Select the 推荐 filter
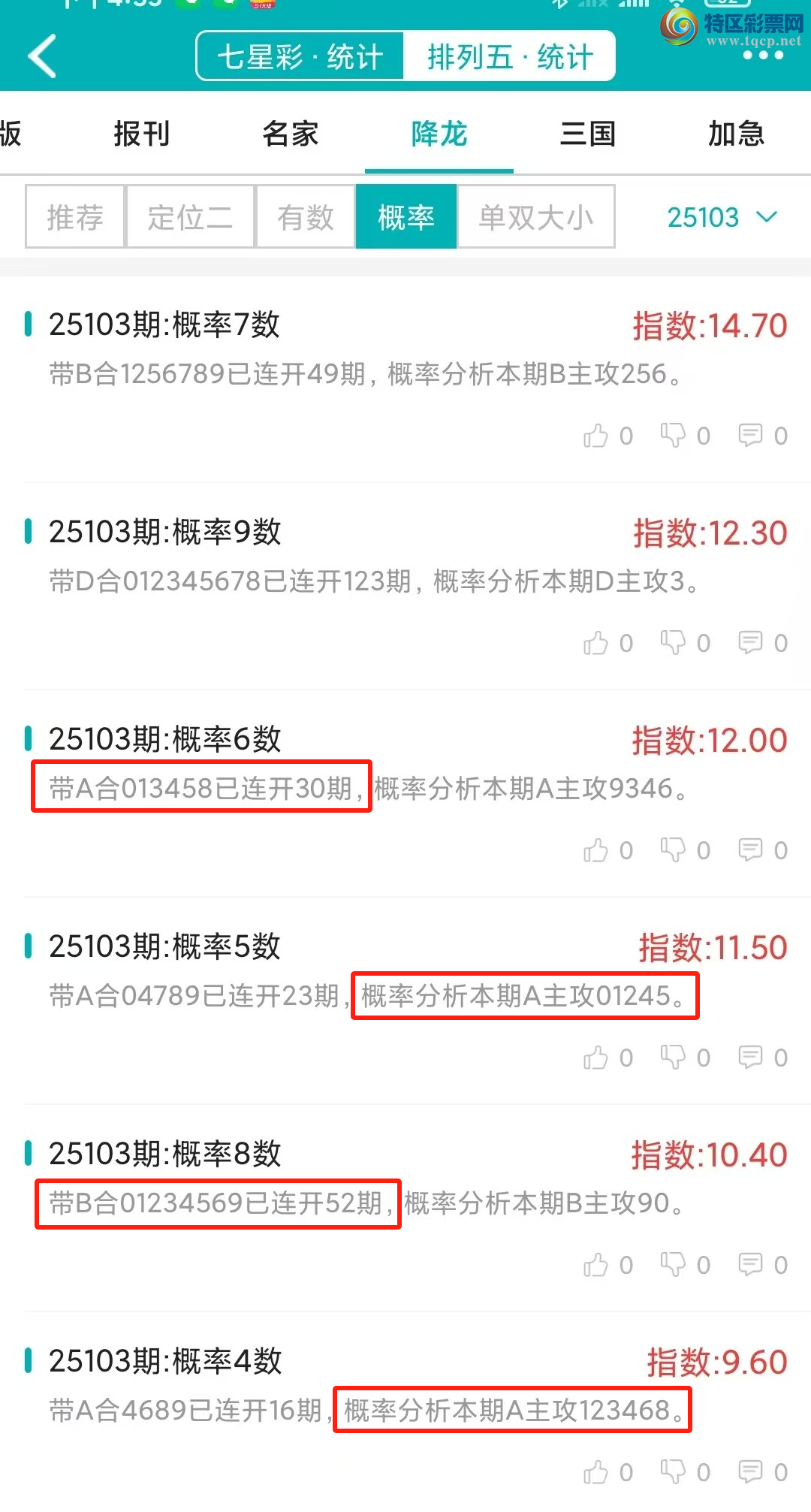This screenshot has width=811, height=1512. 75,217
